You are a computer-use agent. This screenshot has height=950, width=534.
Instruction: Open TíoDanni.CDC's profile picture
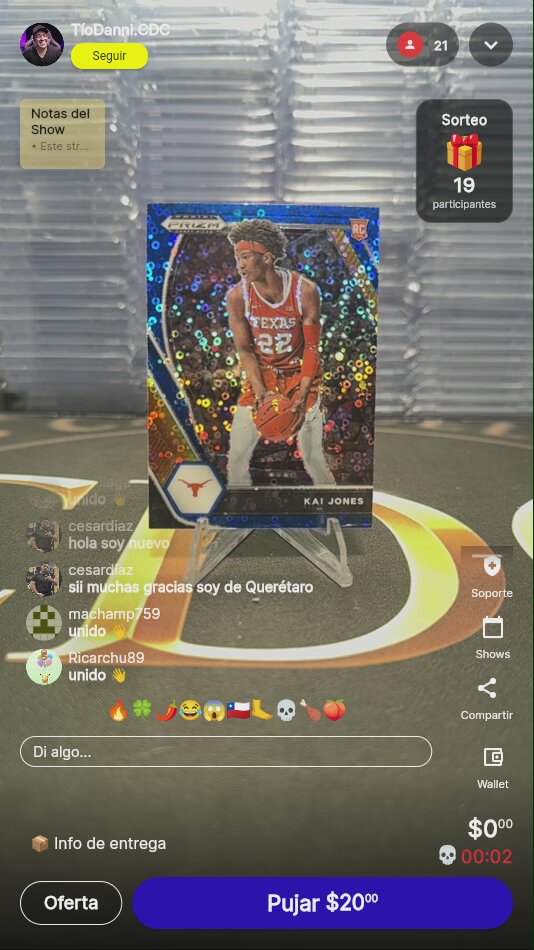click(x=42, y=44)
